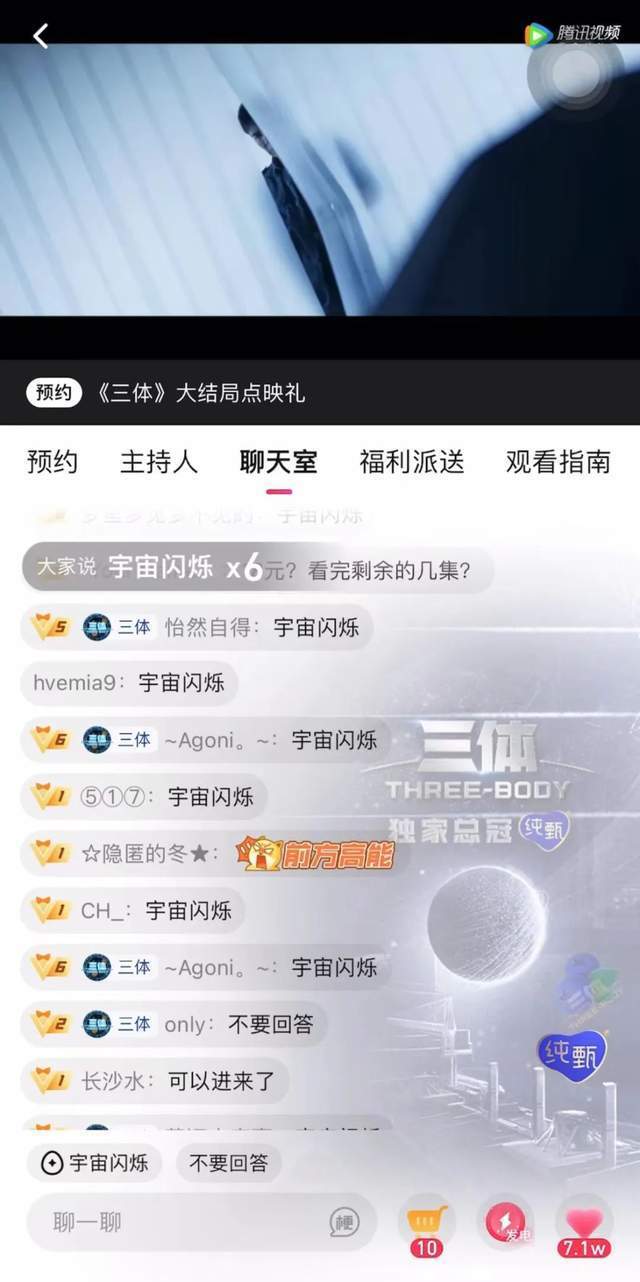
Task: Send quick reply 不要回答 chip
Action: click(x=229, y=1163)
